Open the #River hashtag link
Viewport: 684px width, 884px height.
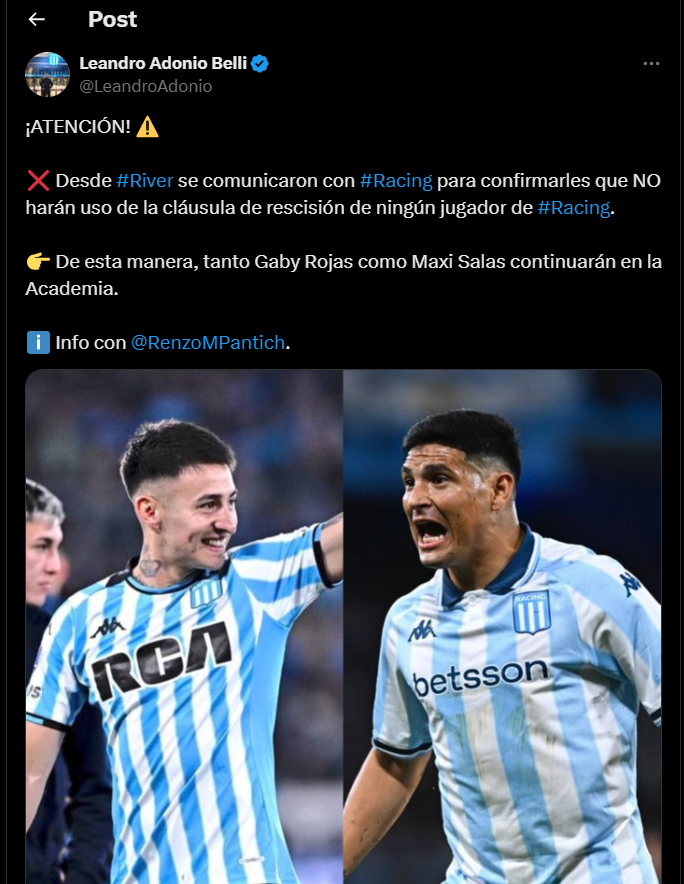click(x=145, y=181)
